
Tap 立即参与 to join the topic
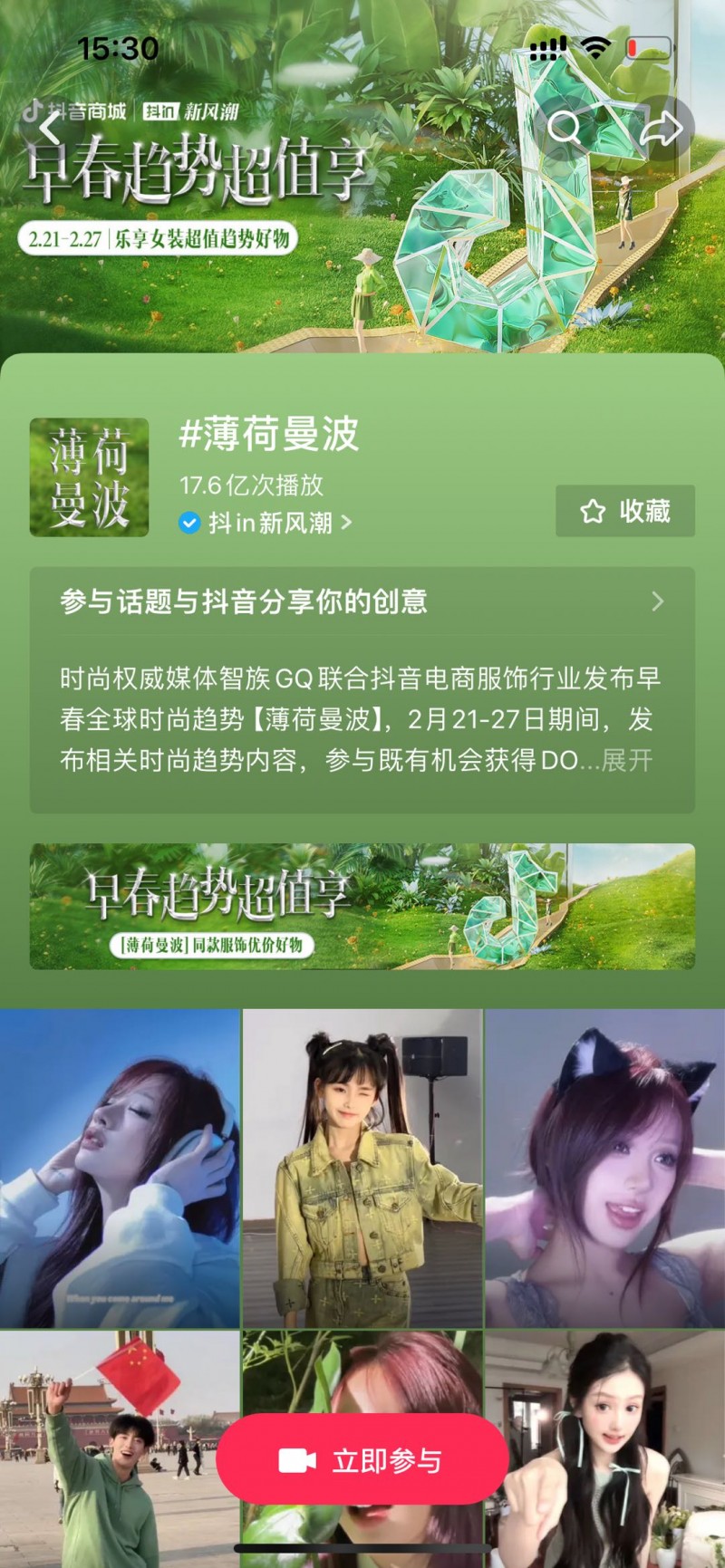click(362, 1460)
